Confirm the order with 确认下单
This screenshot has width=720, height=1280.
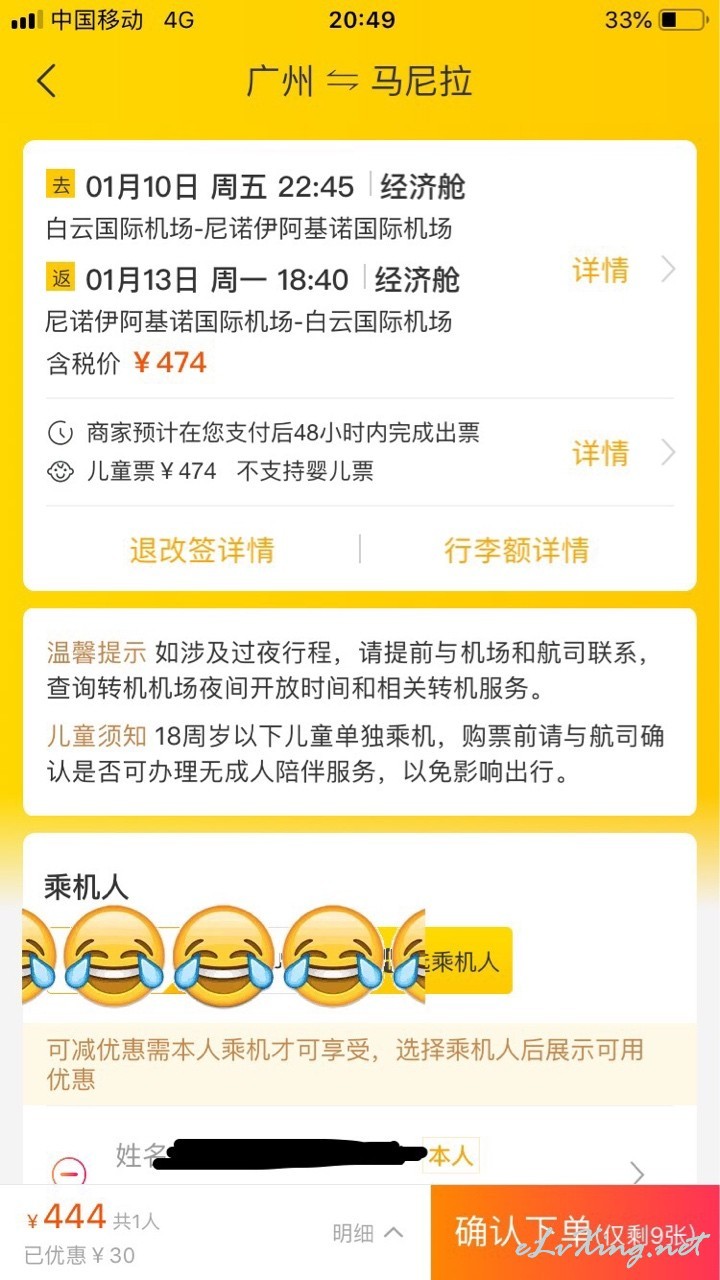pyautogui.click(x=575, y=1233)
